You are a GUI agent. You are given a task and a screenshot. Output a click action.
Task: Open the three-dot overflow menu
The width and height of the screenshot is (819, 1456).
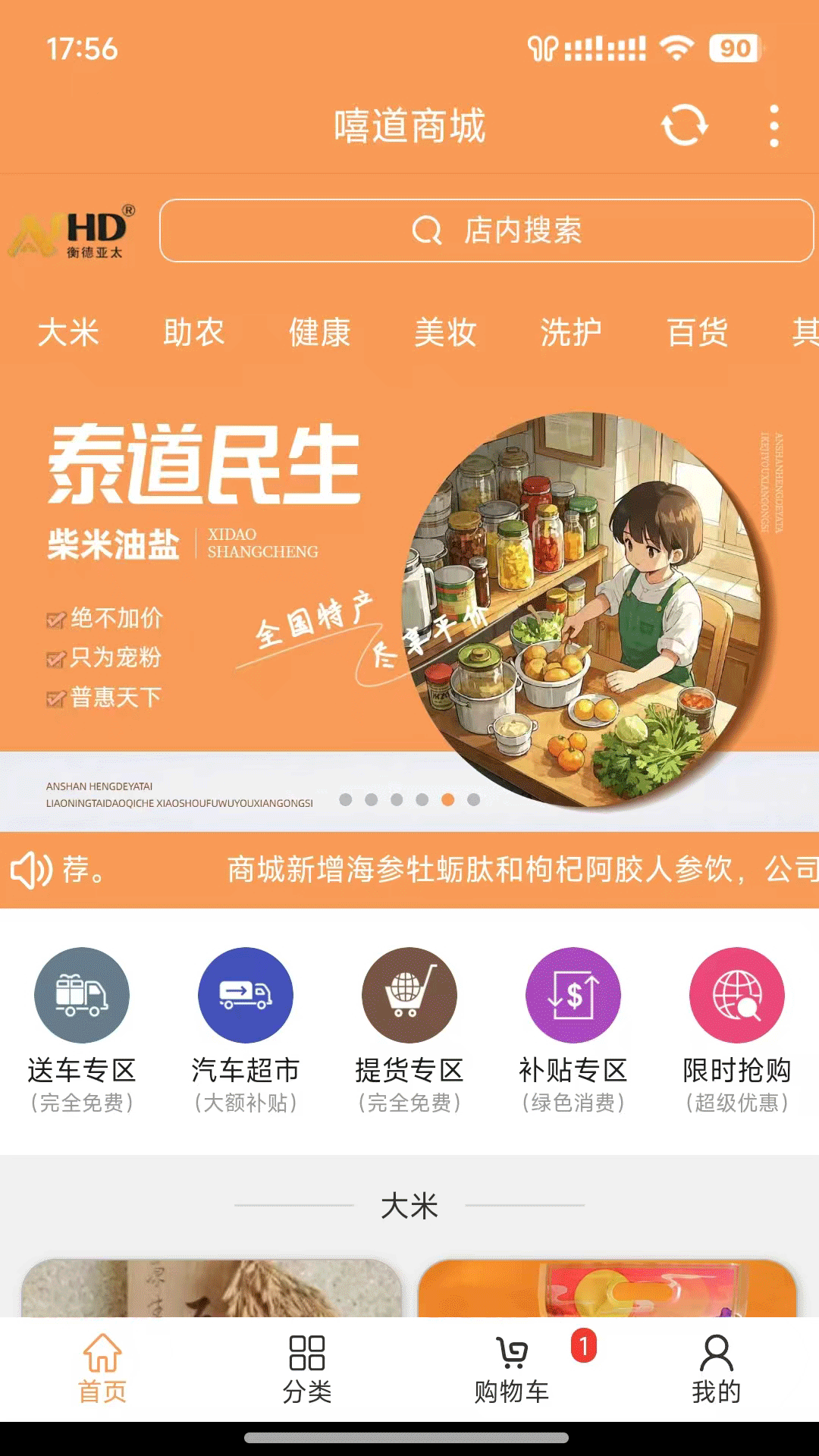click(773, 127)
